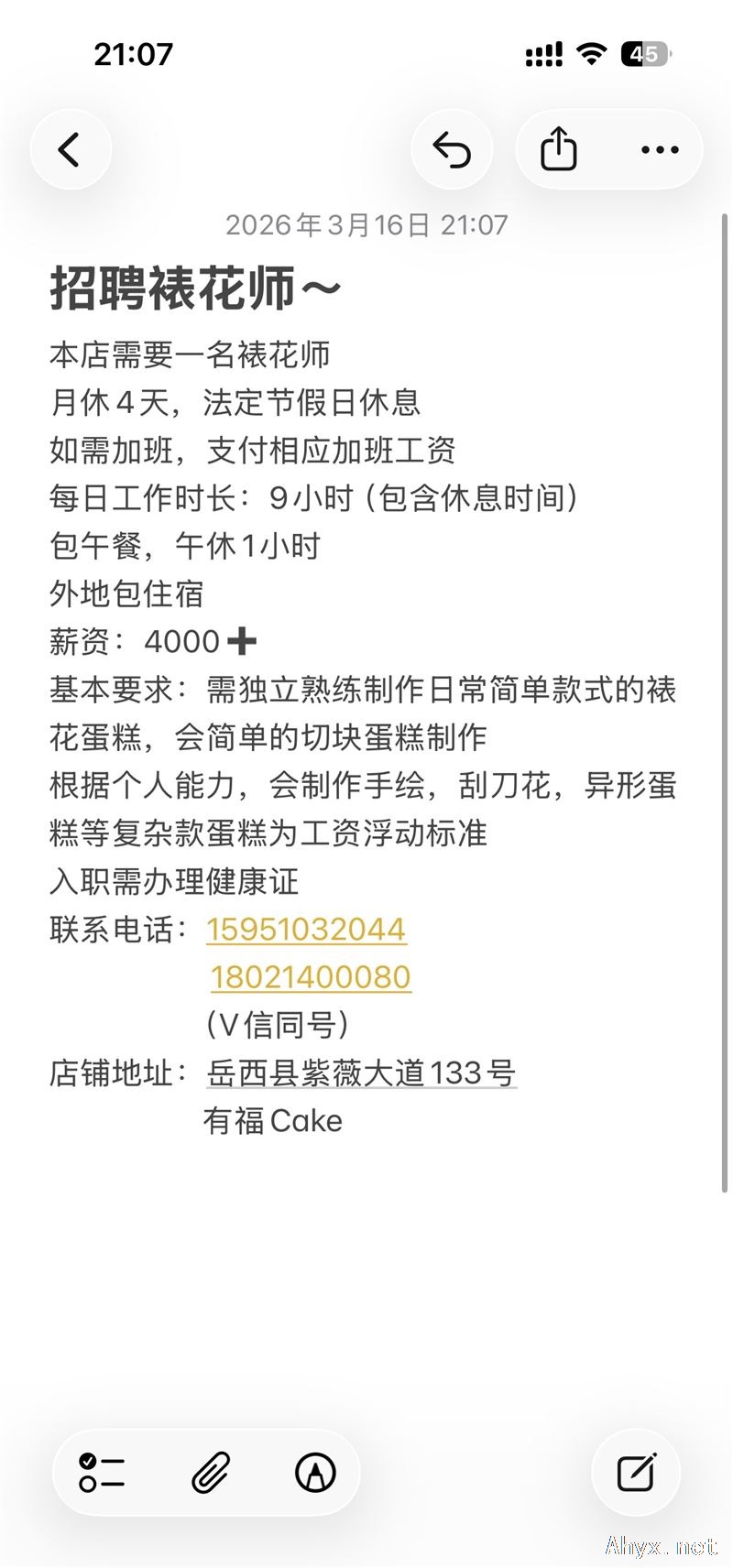Open the address 岳西县紫薇大道133号
Viewport: 733px width, 1568px height.
pos(362,1073)
